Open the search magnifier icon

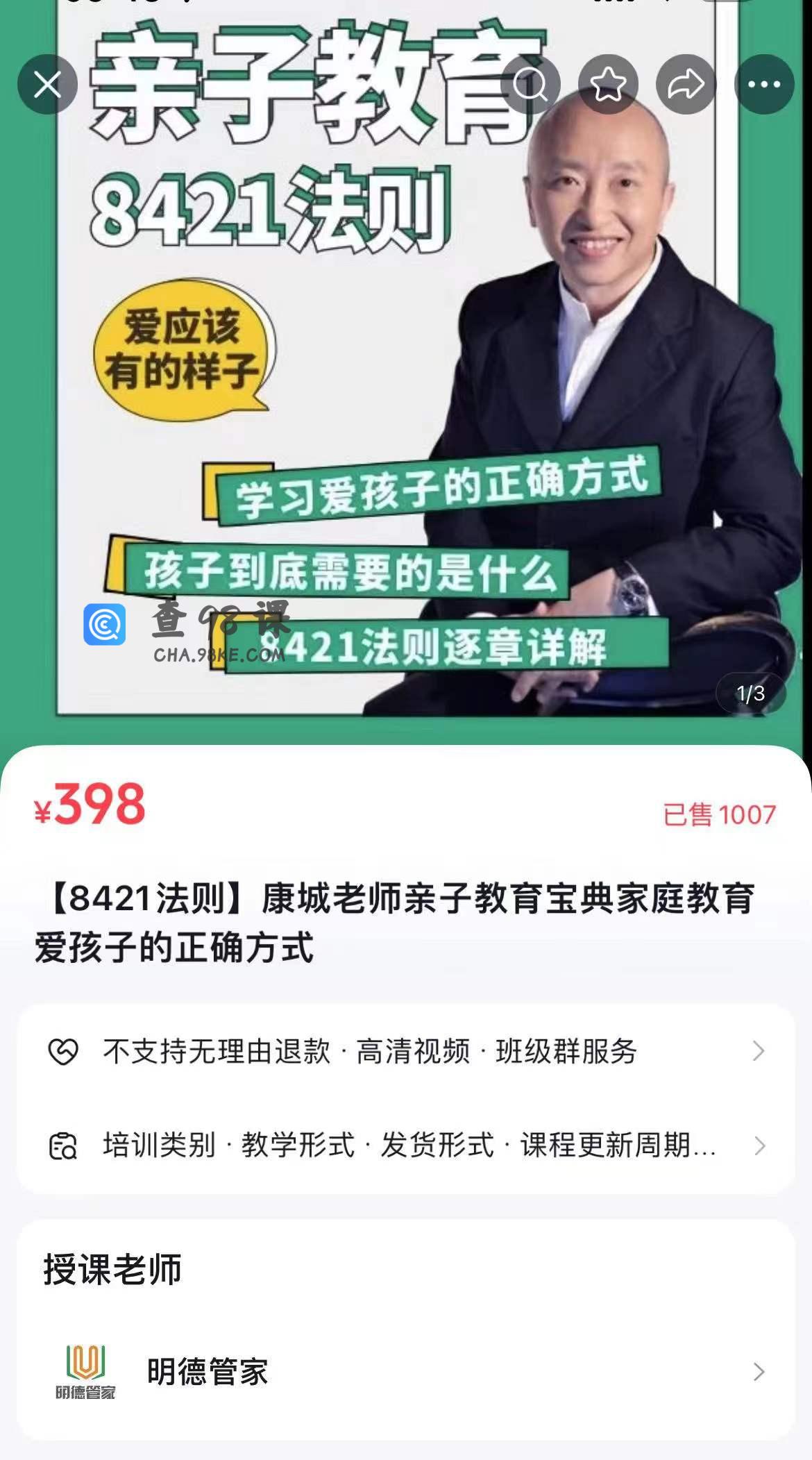tap(530, 85)
